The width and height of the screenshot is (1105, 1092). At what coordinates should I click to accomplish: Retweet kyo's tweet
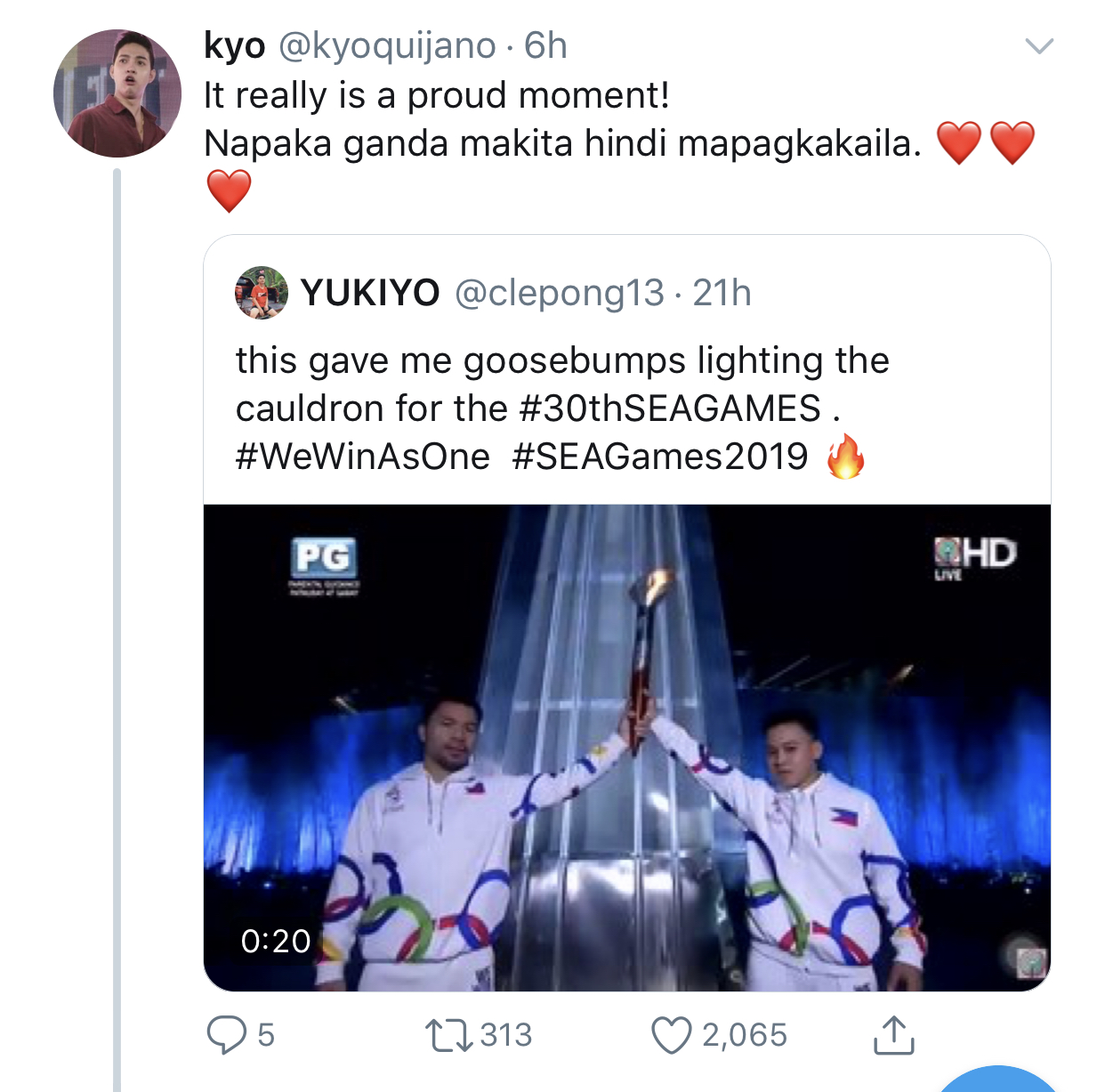click(x=449, y=1035)
